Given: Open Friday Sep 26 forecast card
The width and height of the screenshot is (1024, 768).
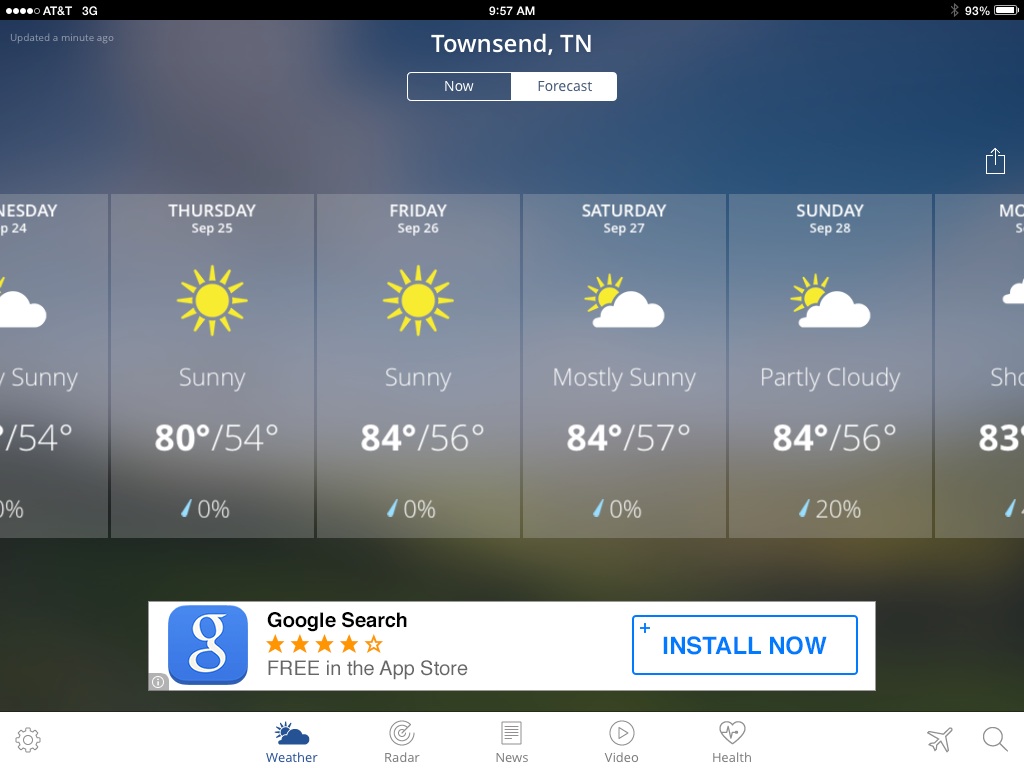Looking at the screenshot, I should [418, 366].
